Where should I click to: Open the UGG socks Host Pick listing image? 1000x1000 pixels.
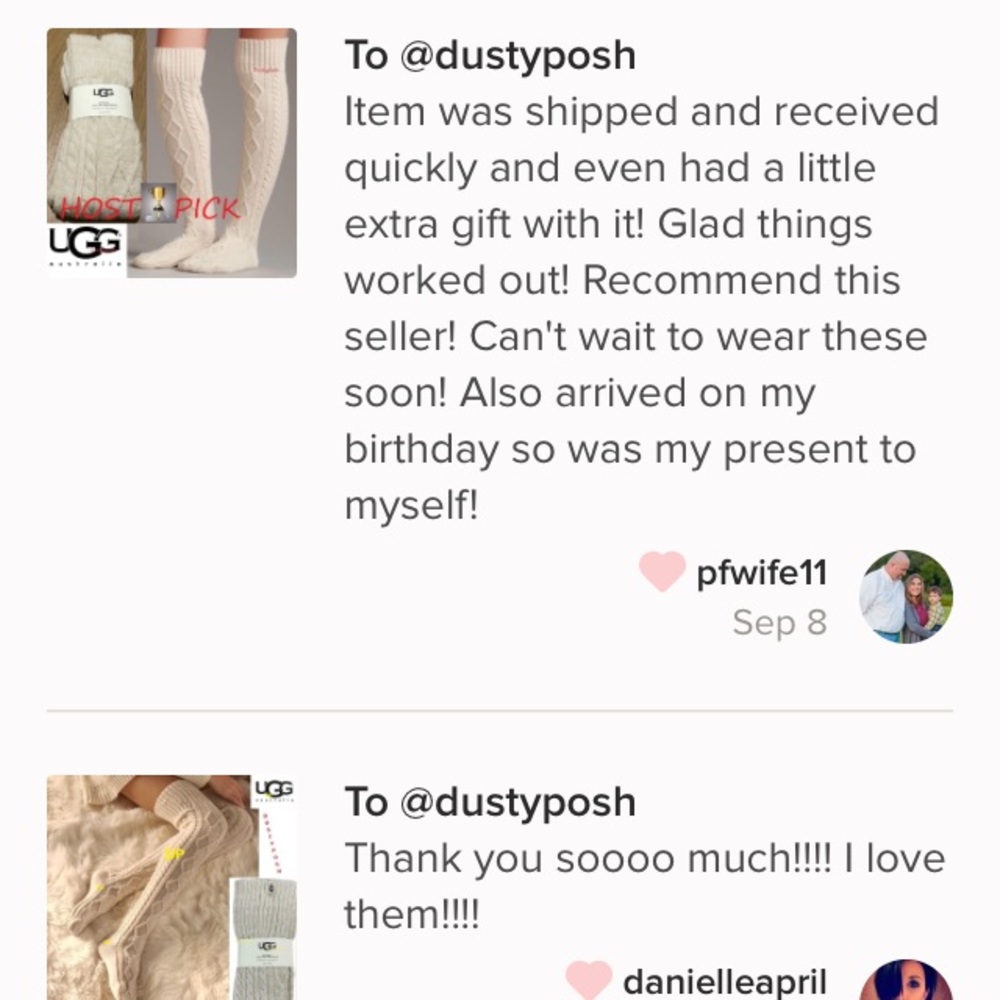pos(171,153)
